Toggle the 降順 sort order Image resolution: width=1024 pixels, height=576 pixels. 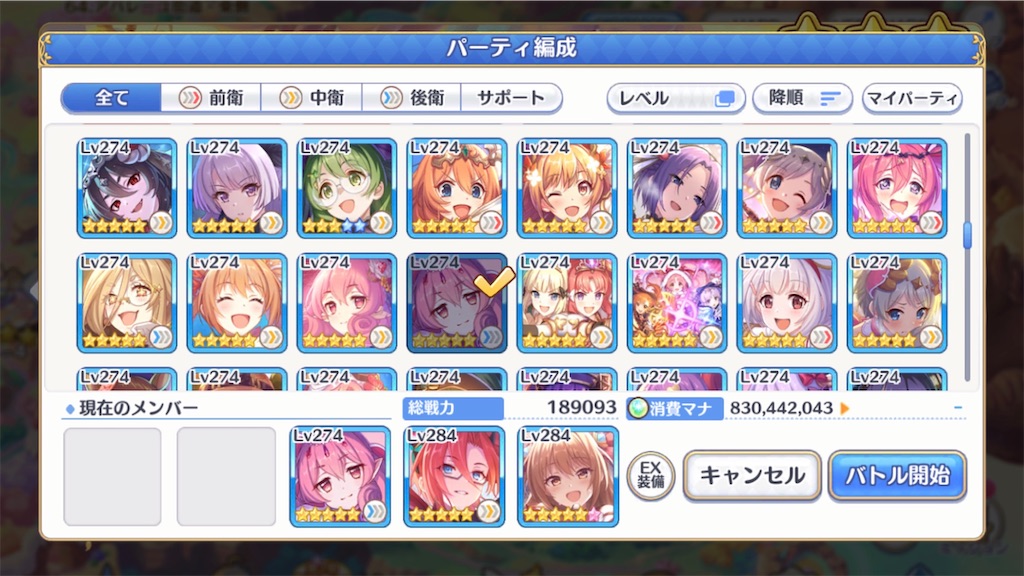point(803,98)
